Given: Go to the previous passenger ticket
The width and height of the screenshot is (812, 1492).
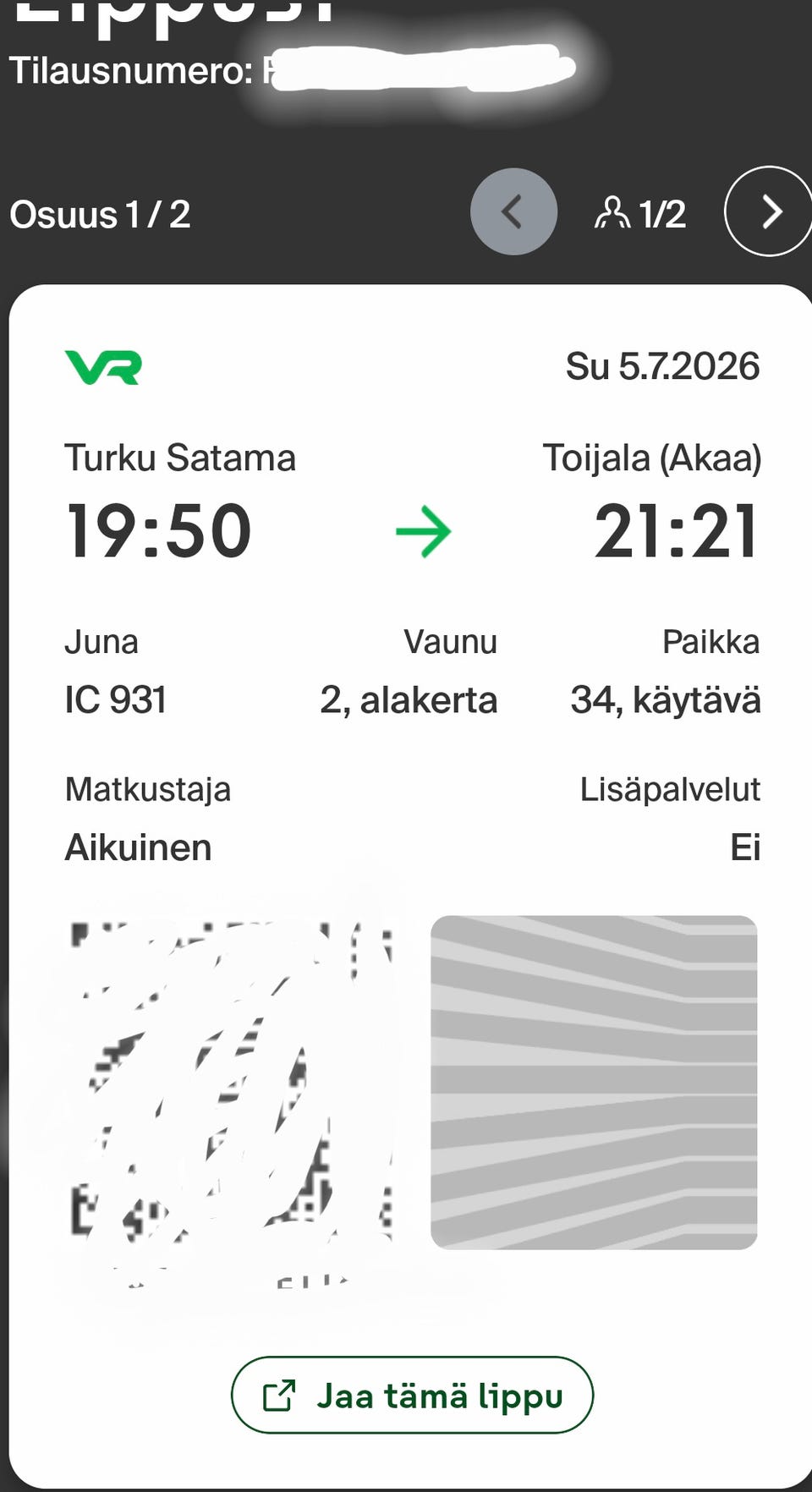Looking at the screenshot, I should (x=513, y=211).
